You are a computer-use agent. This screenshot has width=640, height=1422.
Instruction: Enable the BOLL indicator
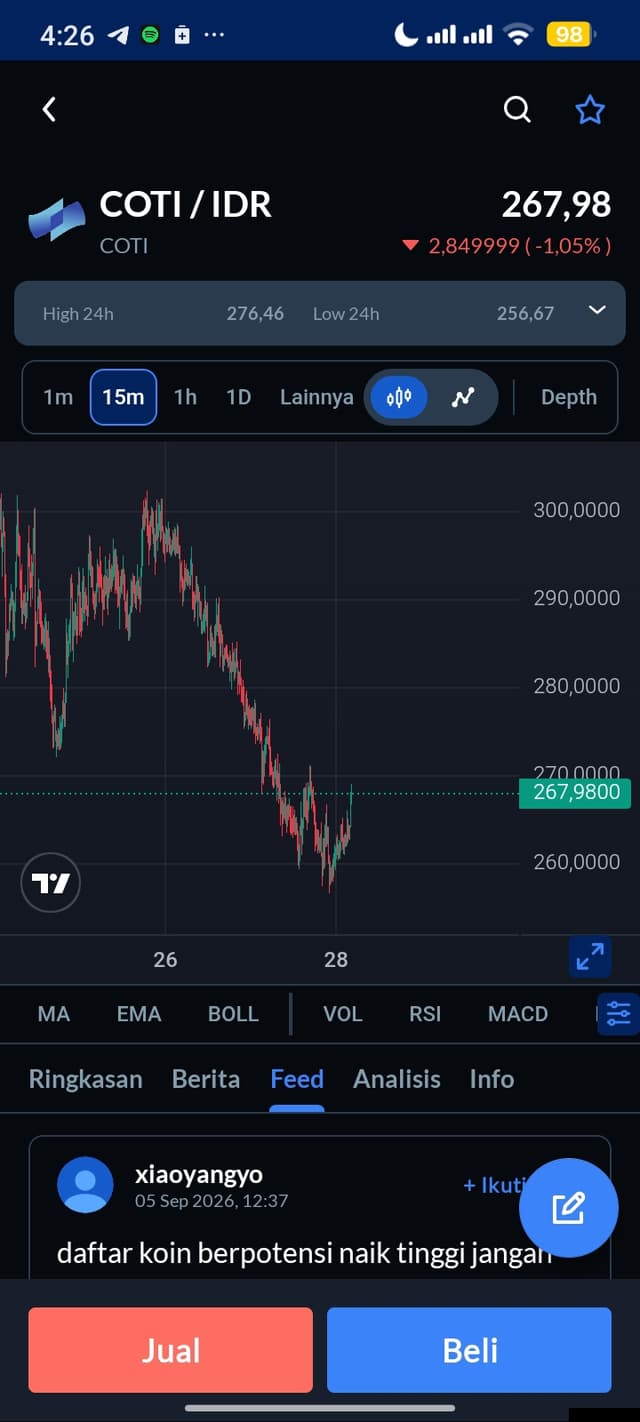coord(233,1014)
